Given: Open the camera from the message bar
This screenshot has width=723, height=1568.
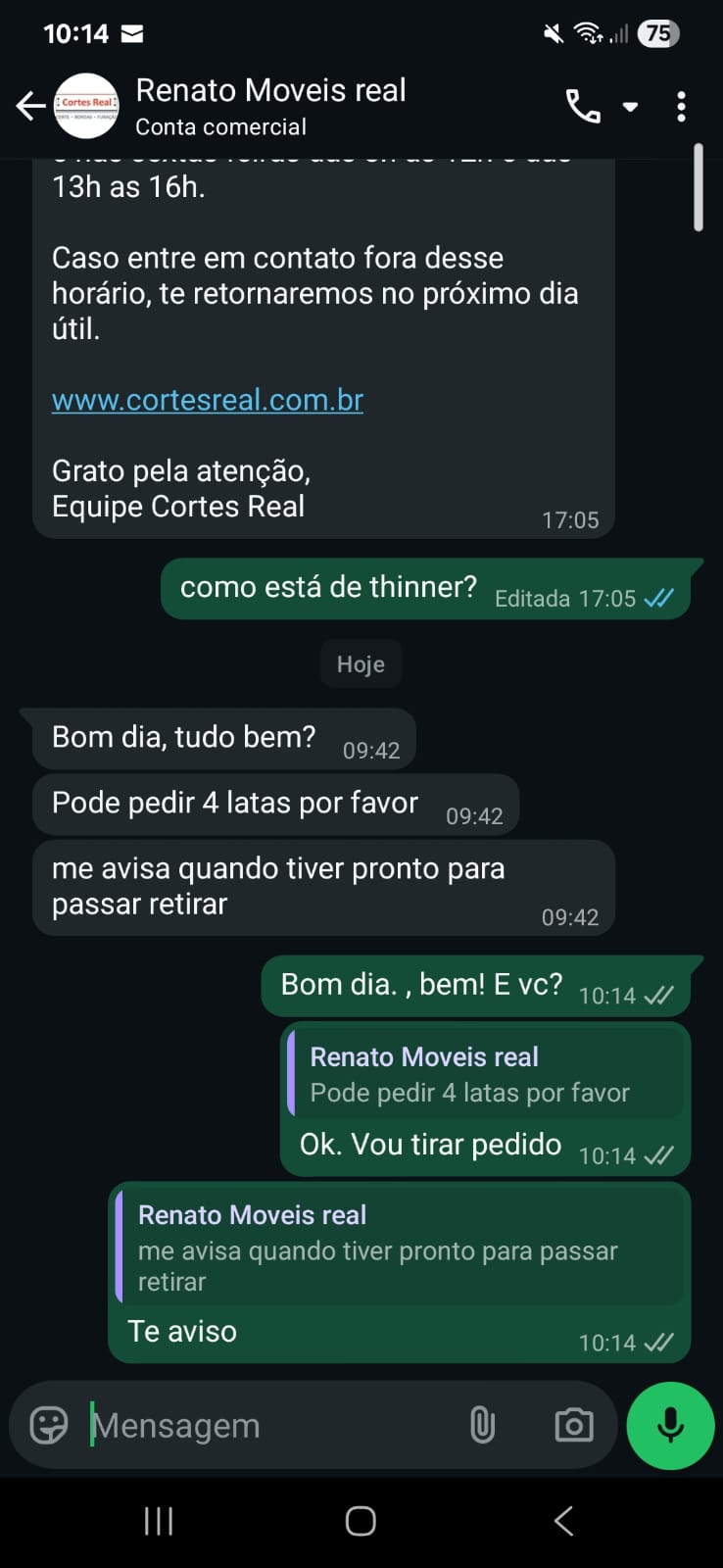Looking at the screenshot, I should click(573, 1425).
